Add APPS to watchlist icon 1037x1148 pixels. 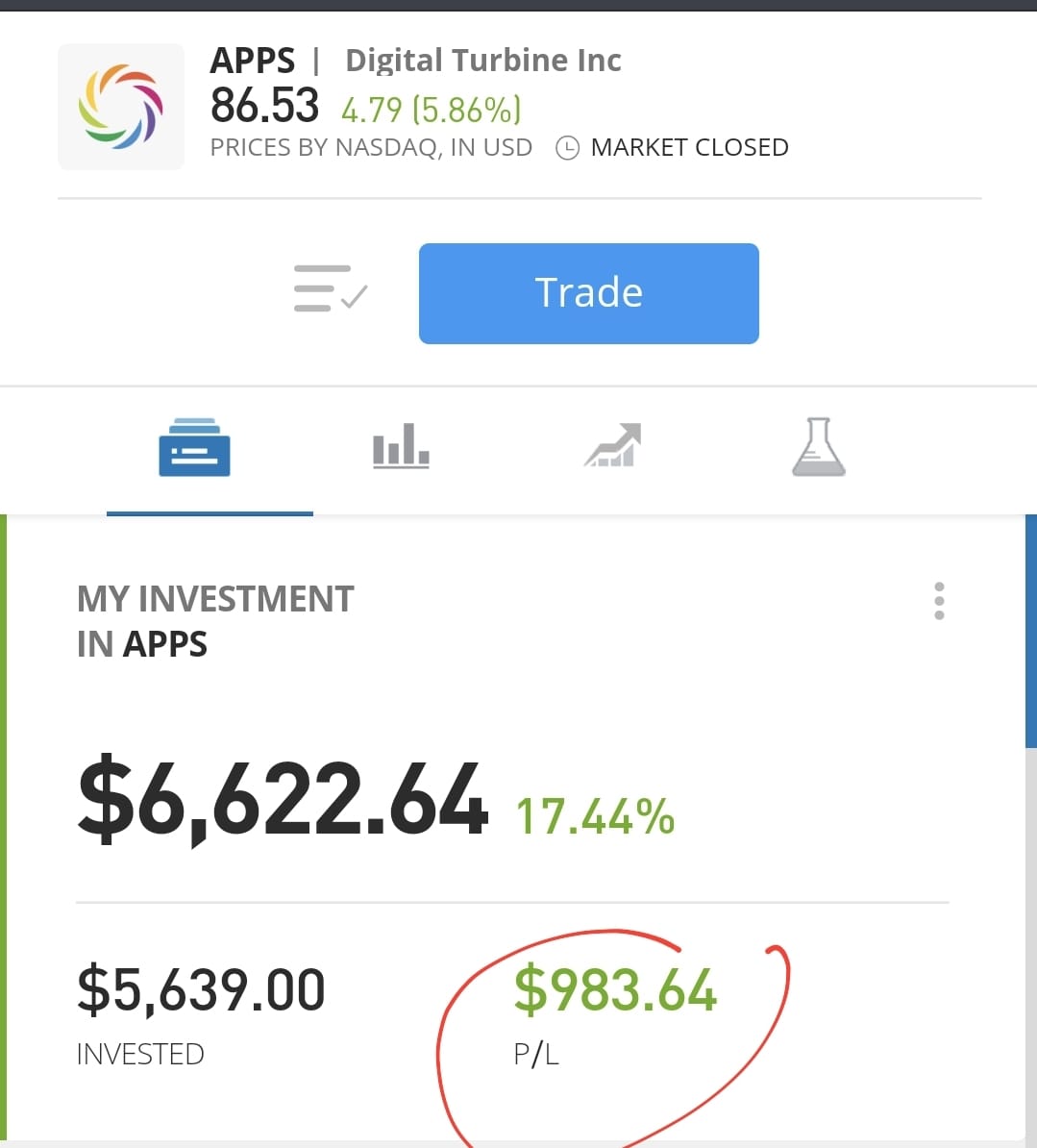[x=330, y=288]
